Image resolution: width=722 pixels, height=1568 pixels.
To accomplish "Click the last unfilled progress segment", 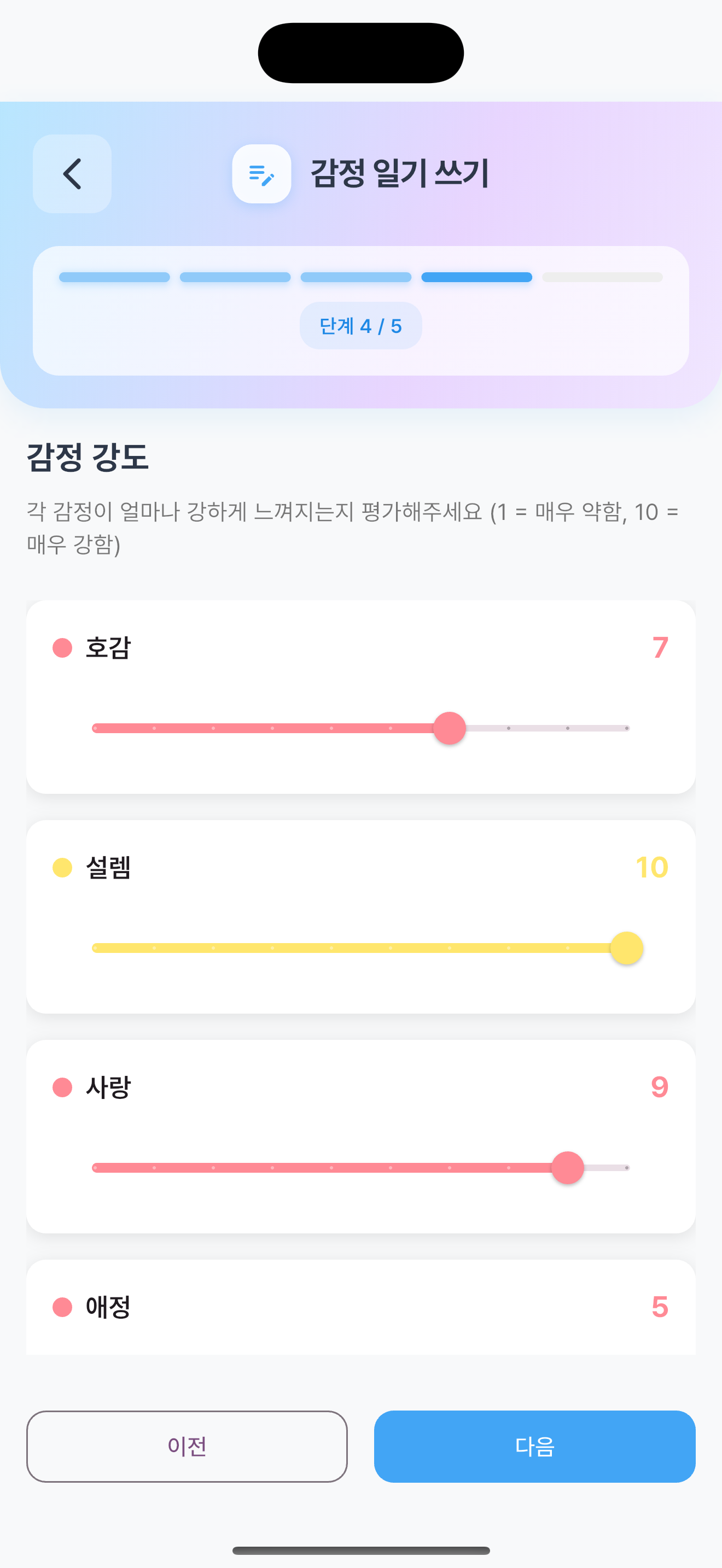I will (602, 278).
